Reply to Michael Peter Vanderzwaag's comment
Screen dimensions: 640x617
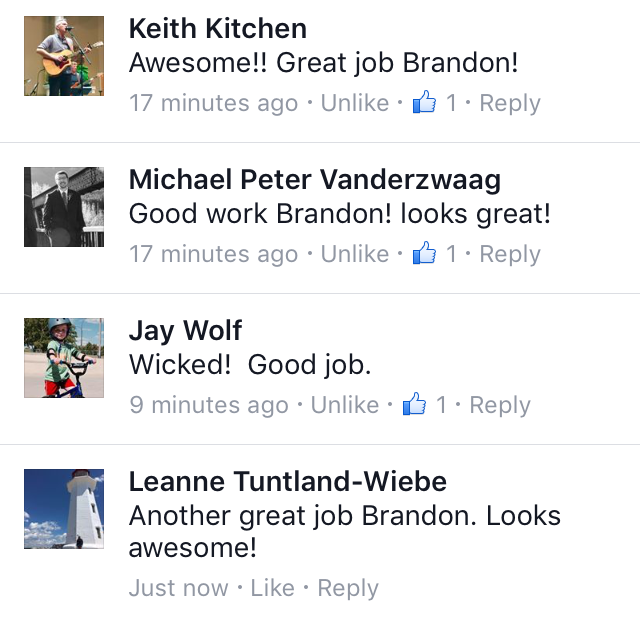coord(510,255)
